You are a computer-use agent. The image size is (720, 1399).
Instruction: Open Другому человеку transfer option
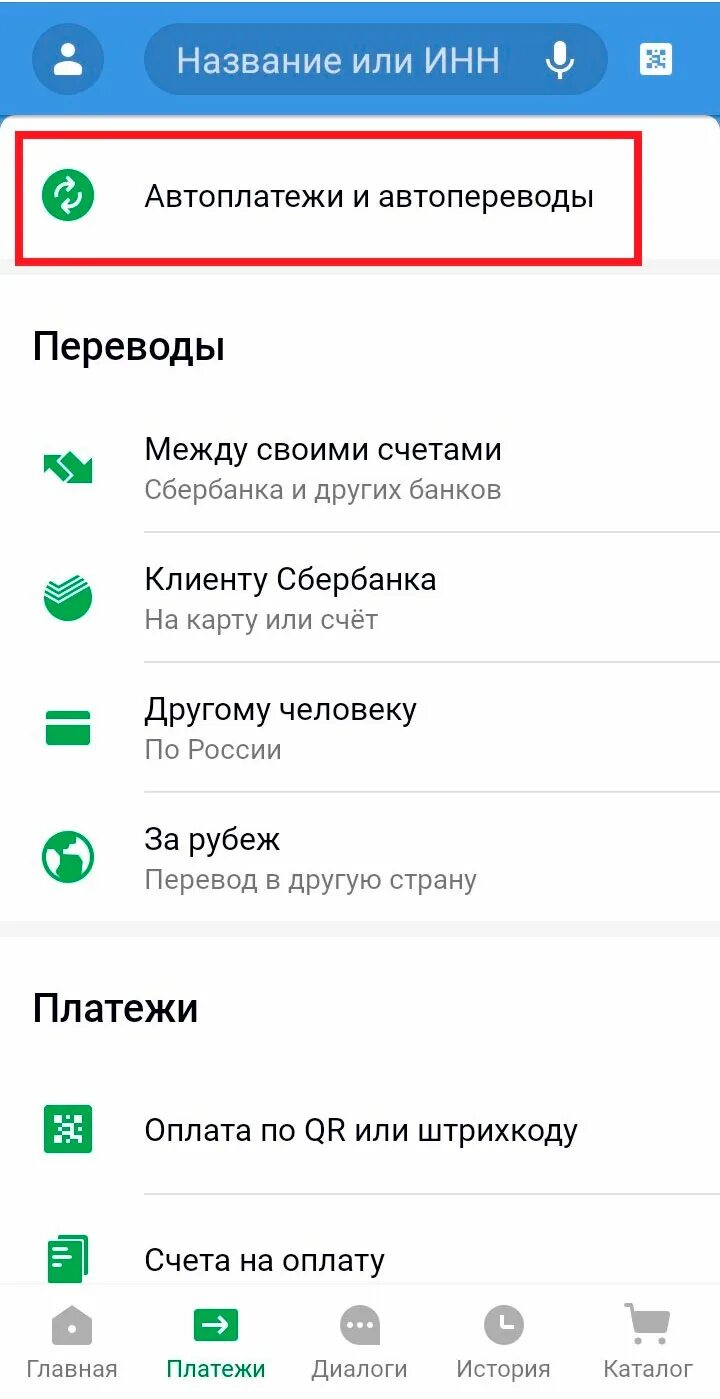tap(280, 727)
